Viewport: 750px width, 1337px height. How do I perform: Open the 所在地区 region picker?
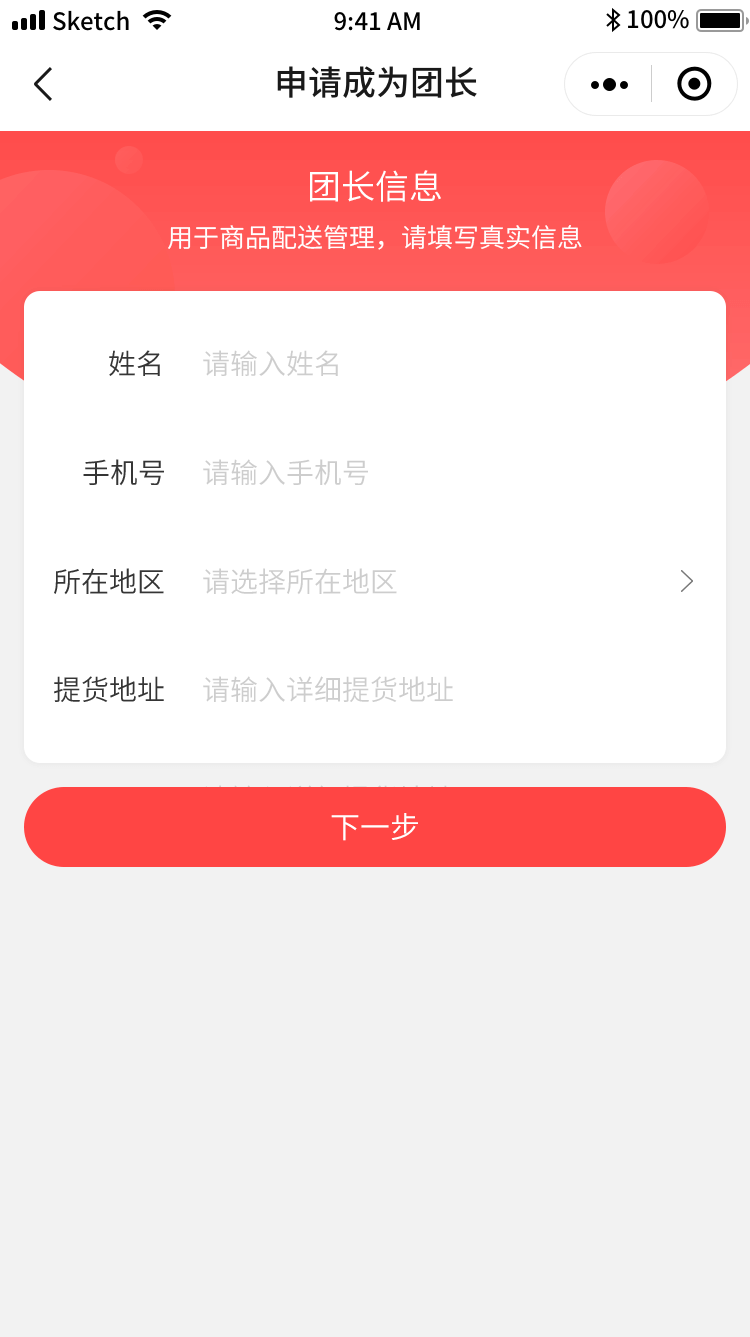click(440, 581)
